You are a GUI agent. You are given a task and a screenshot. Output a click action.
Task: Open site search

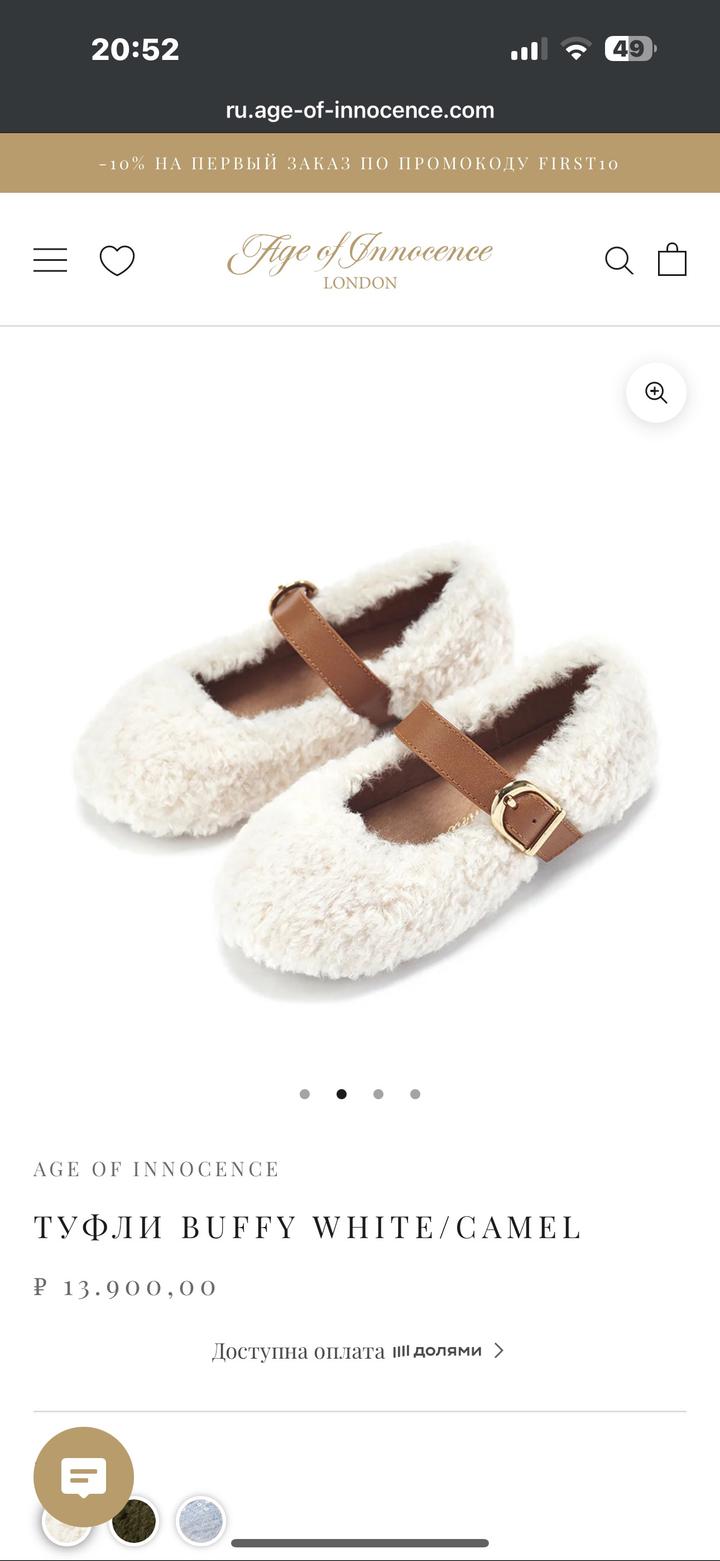click(619, 261)
